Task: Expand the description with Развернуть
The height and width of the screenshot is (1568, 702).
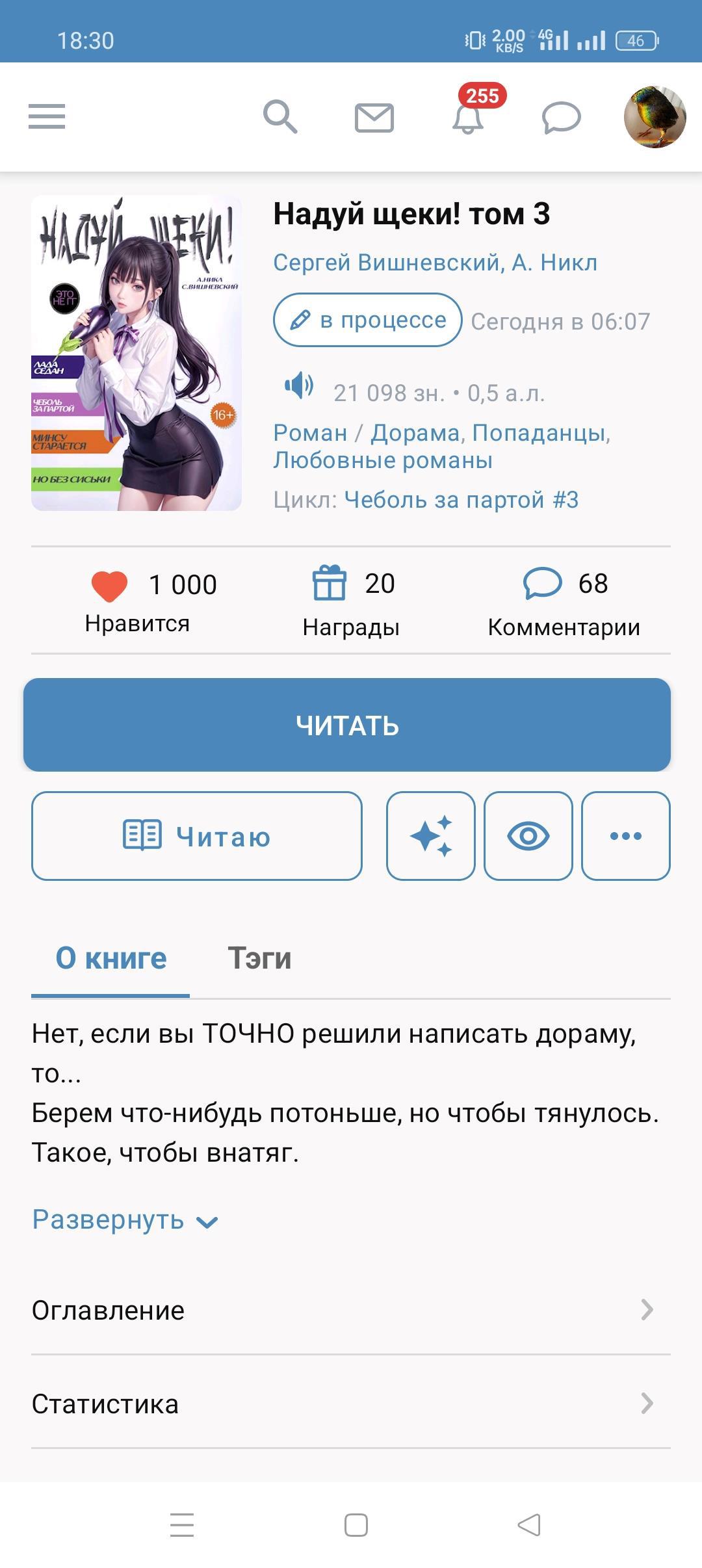Action: 125,1220
